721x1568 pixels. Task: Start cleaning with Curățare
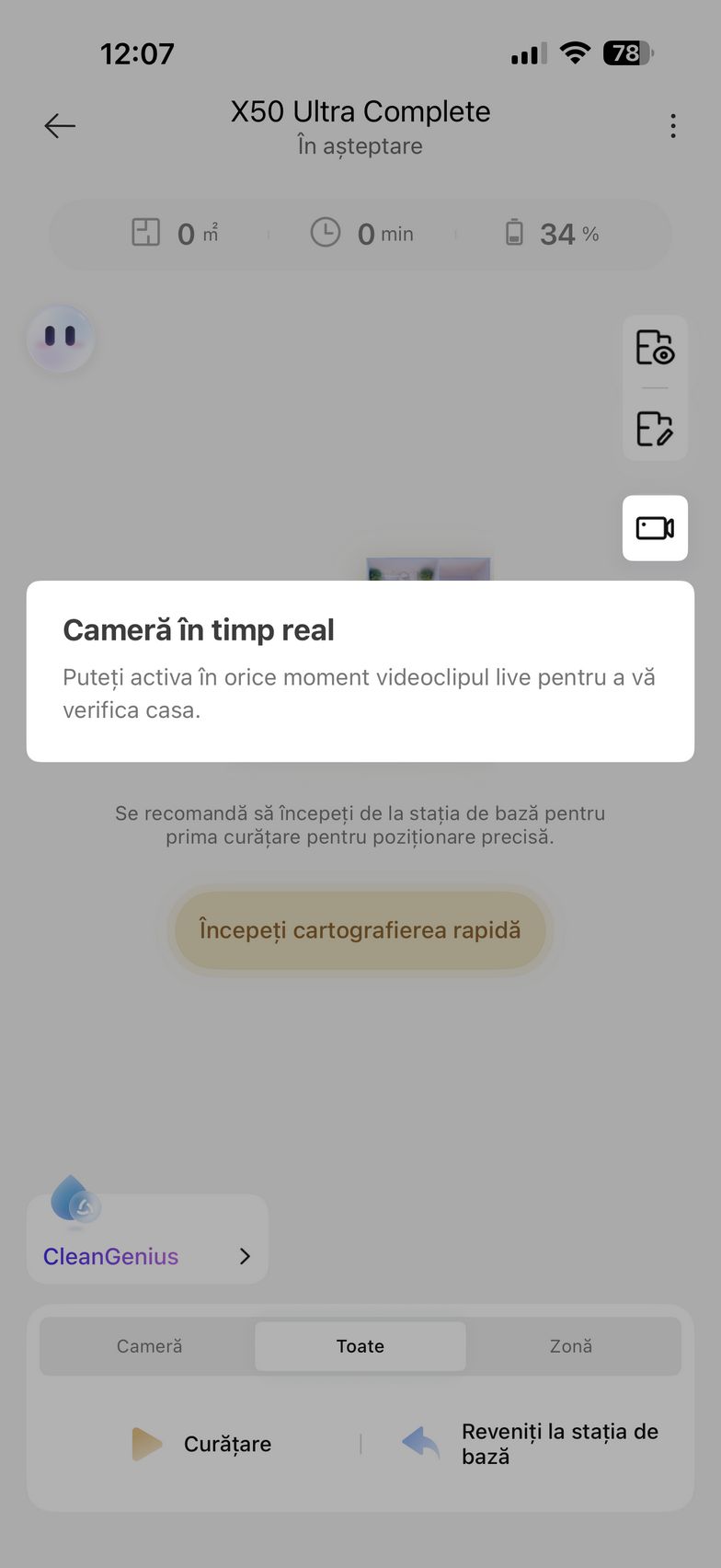[x=202, y=1444]
